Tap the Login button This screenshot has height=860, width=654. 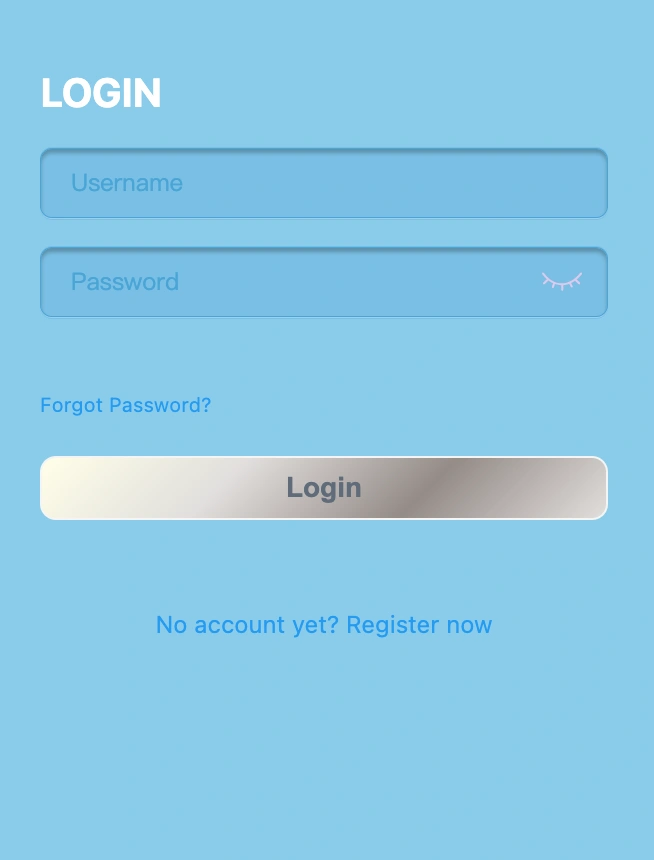click(x=323, y=488)
